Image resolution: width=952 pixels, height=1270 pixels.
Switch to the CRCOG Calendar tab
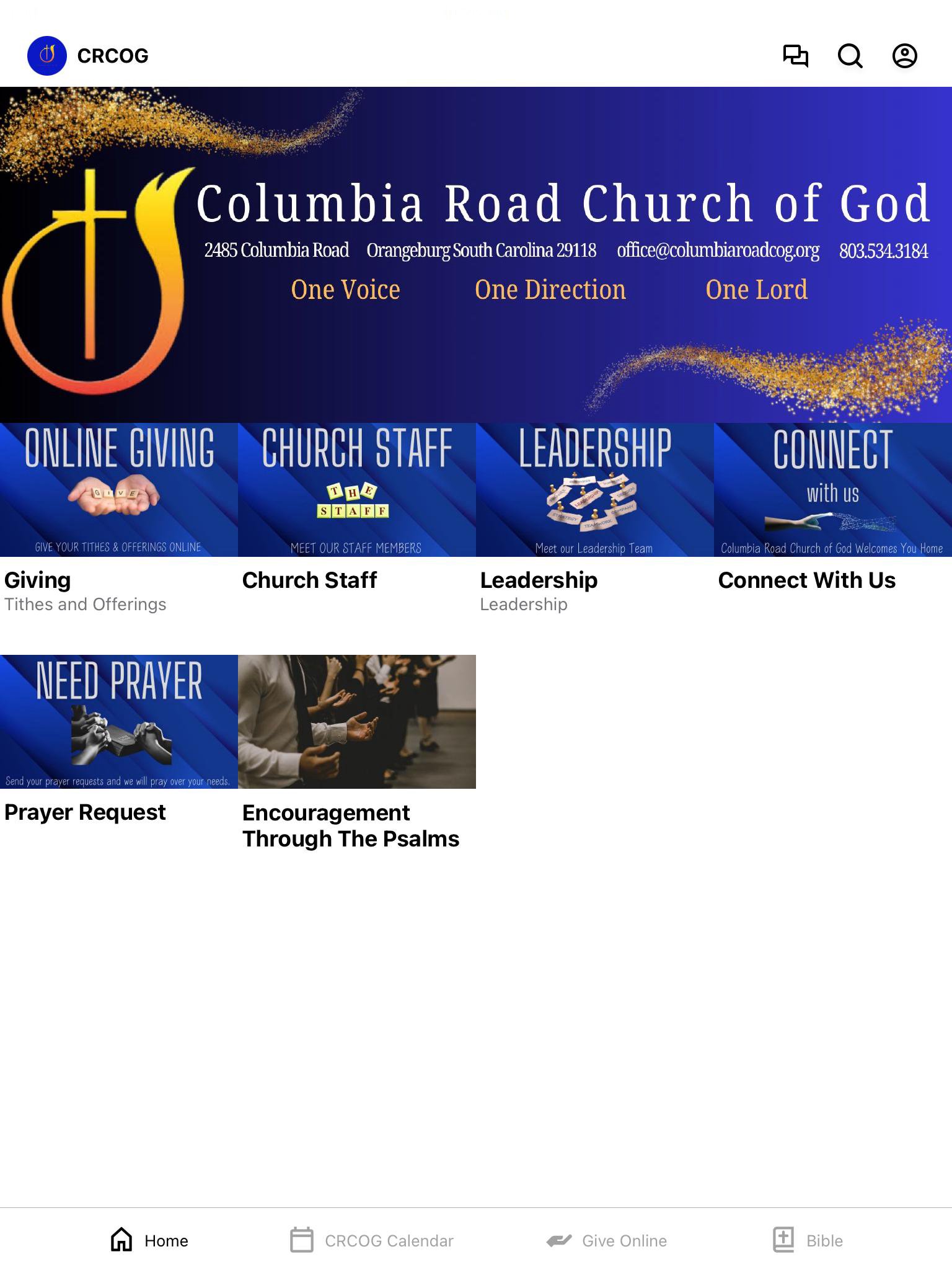[x=372, y=1240]
